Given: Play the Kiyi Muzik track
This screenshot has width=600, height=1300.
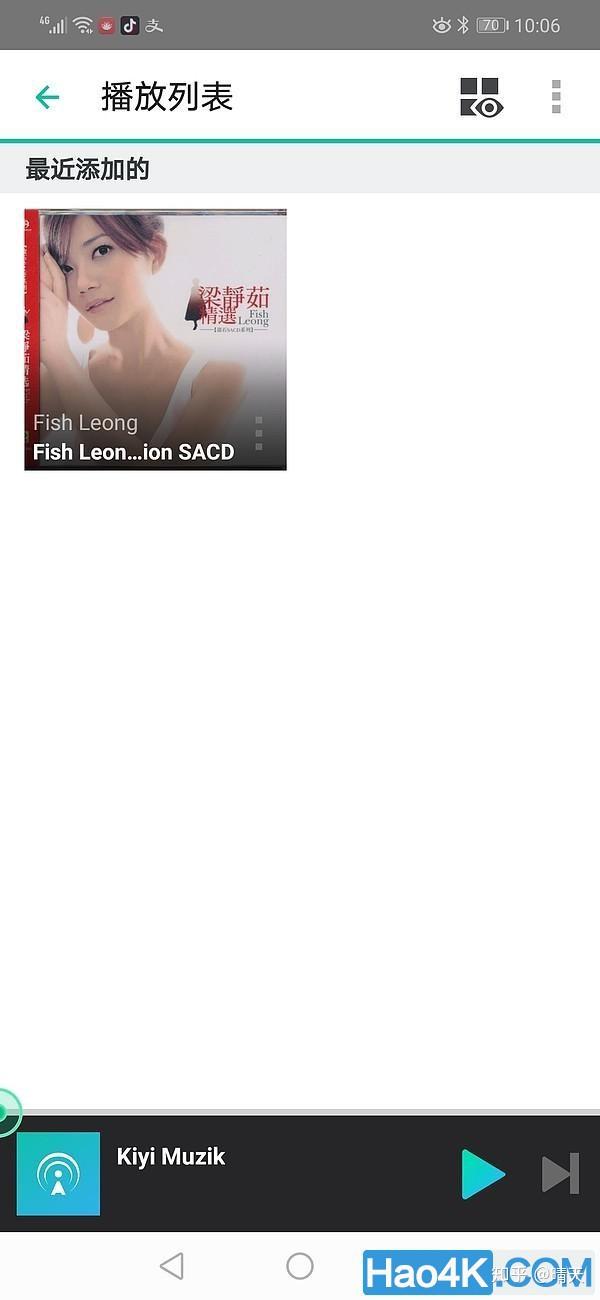Looking at the screenshot, I should point(482,1174).
